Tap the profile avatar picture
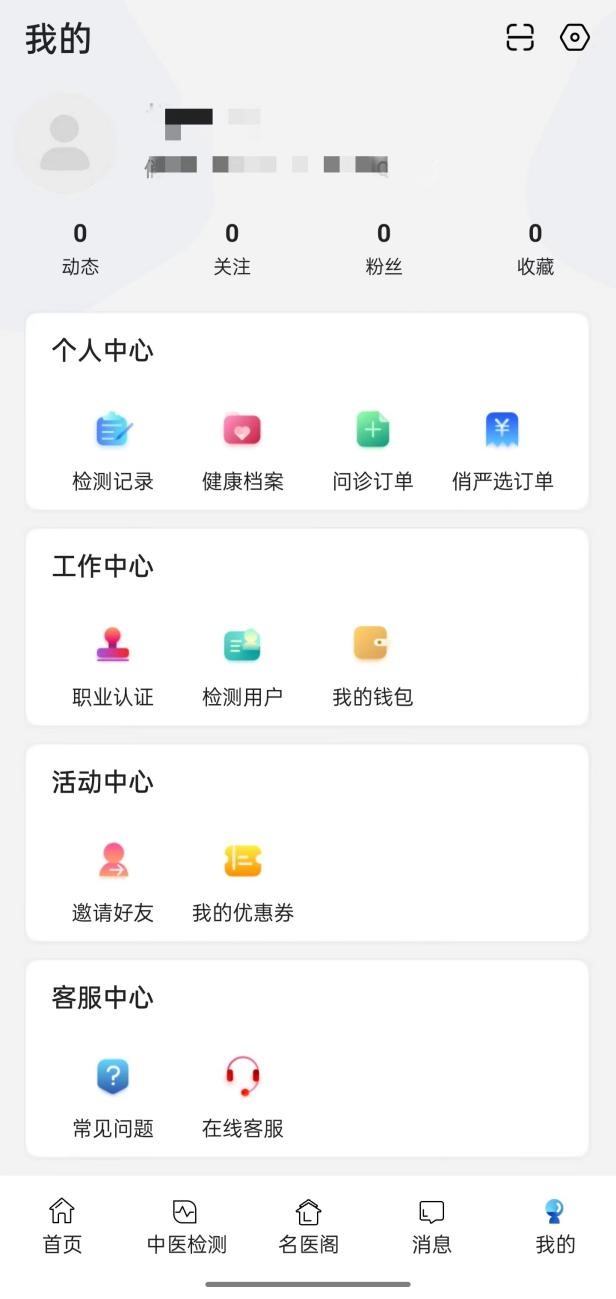The width and height of the screenshot is (616, 1299). (x=65, y=143)
